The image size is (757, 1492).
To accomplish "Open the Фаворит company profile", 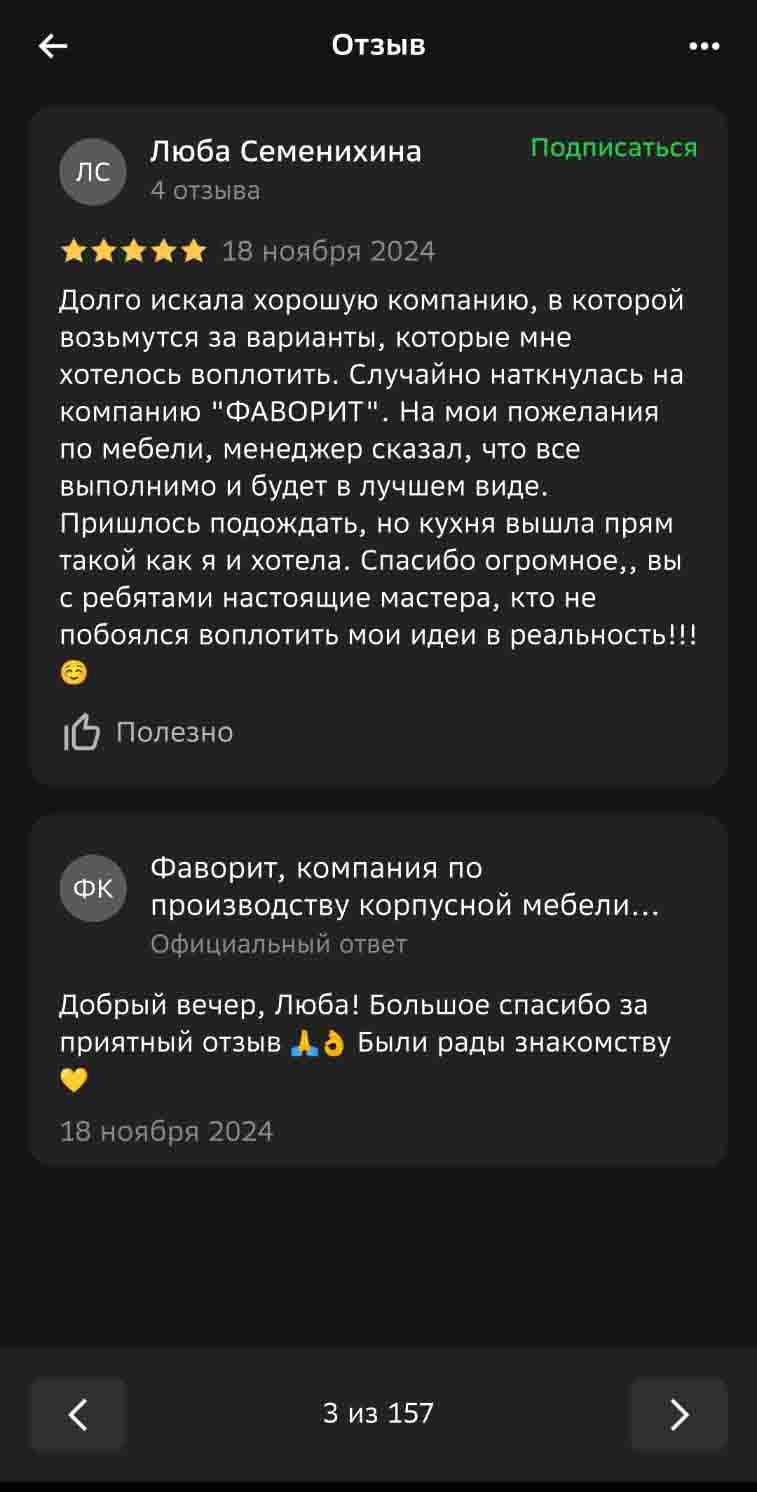I will click(x=404, y=887).
